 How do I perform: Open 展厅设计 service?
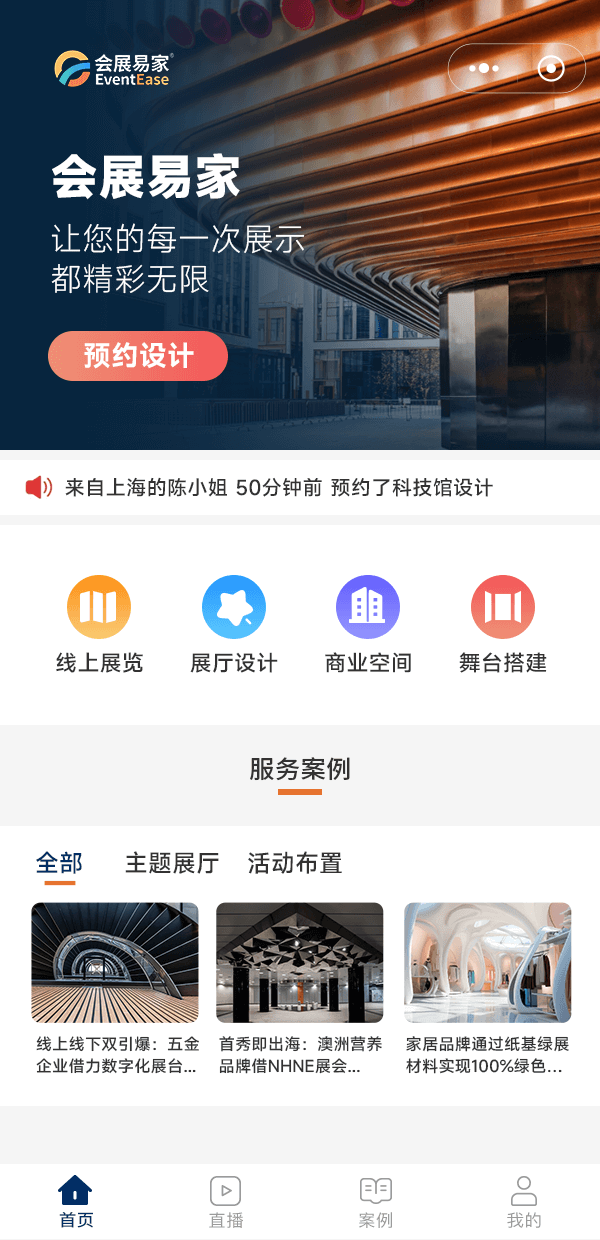[233, 625]
